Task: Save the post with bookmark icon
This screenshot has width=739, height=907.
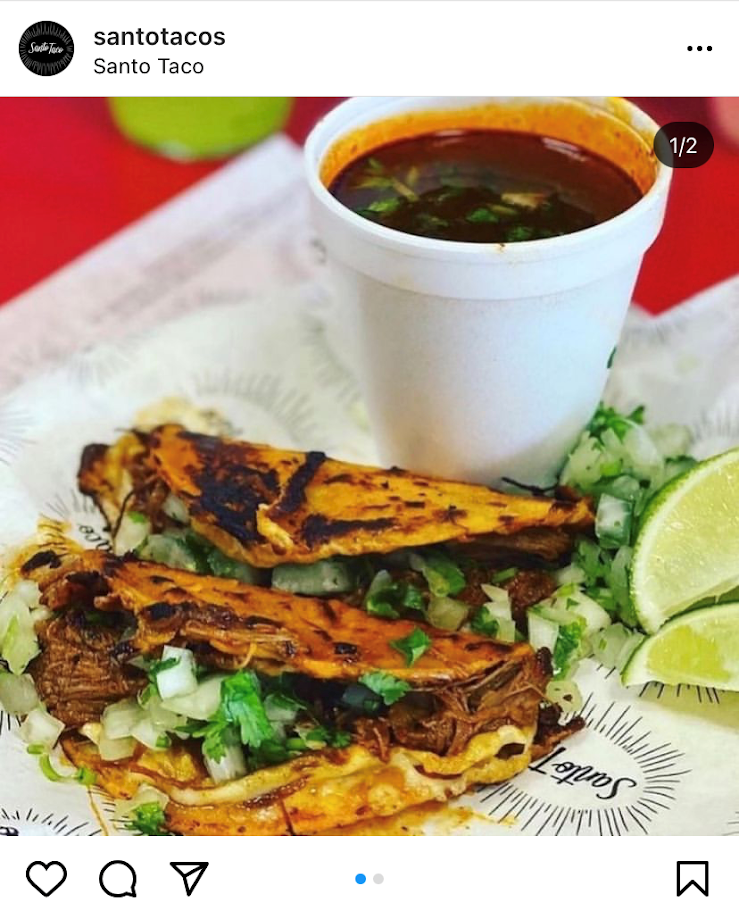Action: [692, 878]
